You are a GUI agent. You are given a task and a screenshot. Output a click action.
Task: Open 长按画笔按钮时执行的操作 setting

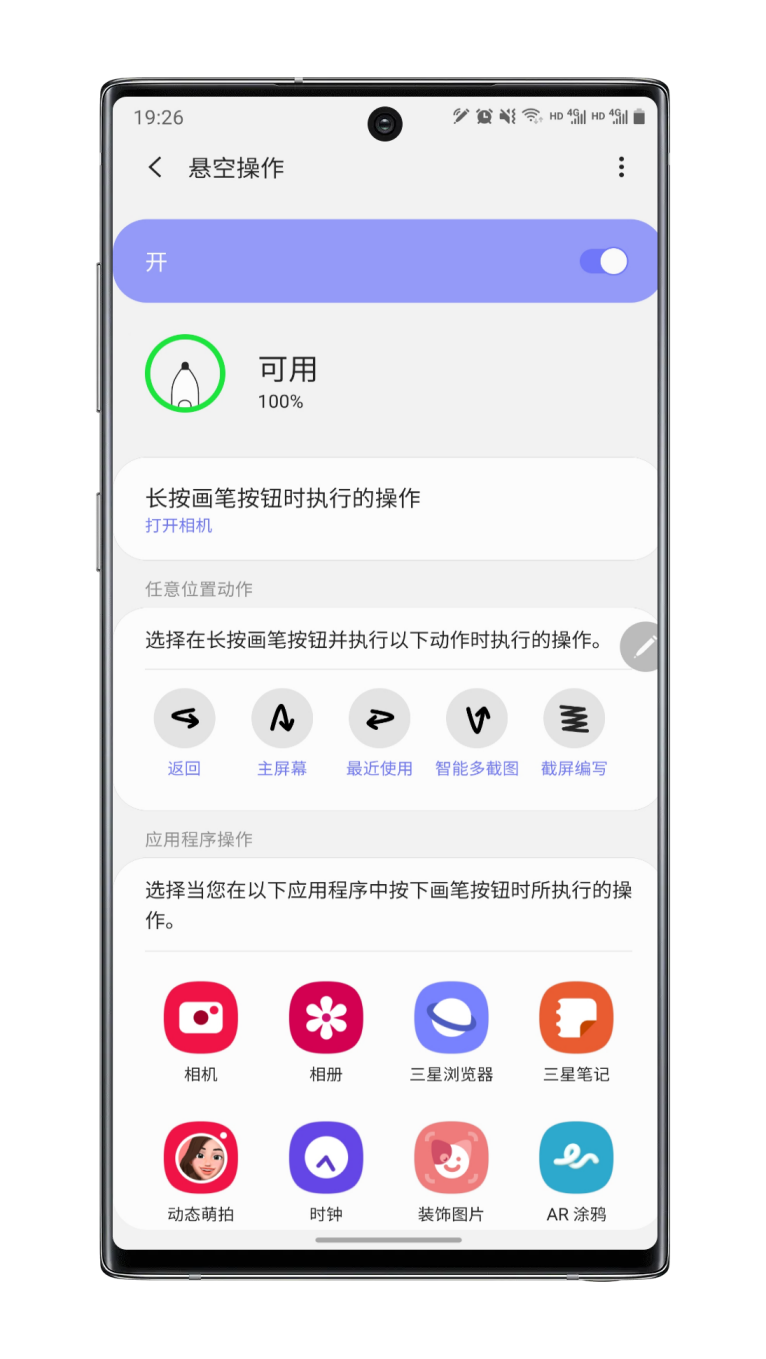tap(385, 509)
